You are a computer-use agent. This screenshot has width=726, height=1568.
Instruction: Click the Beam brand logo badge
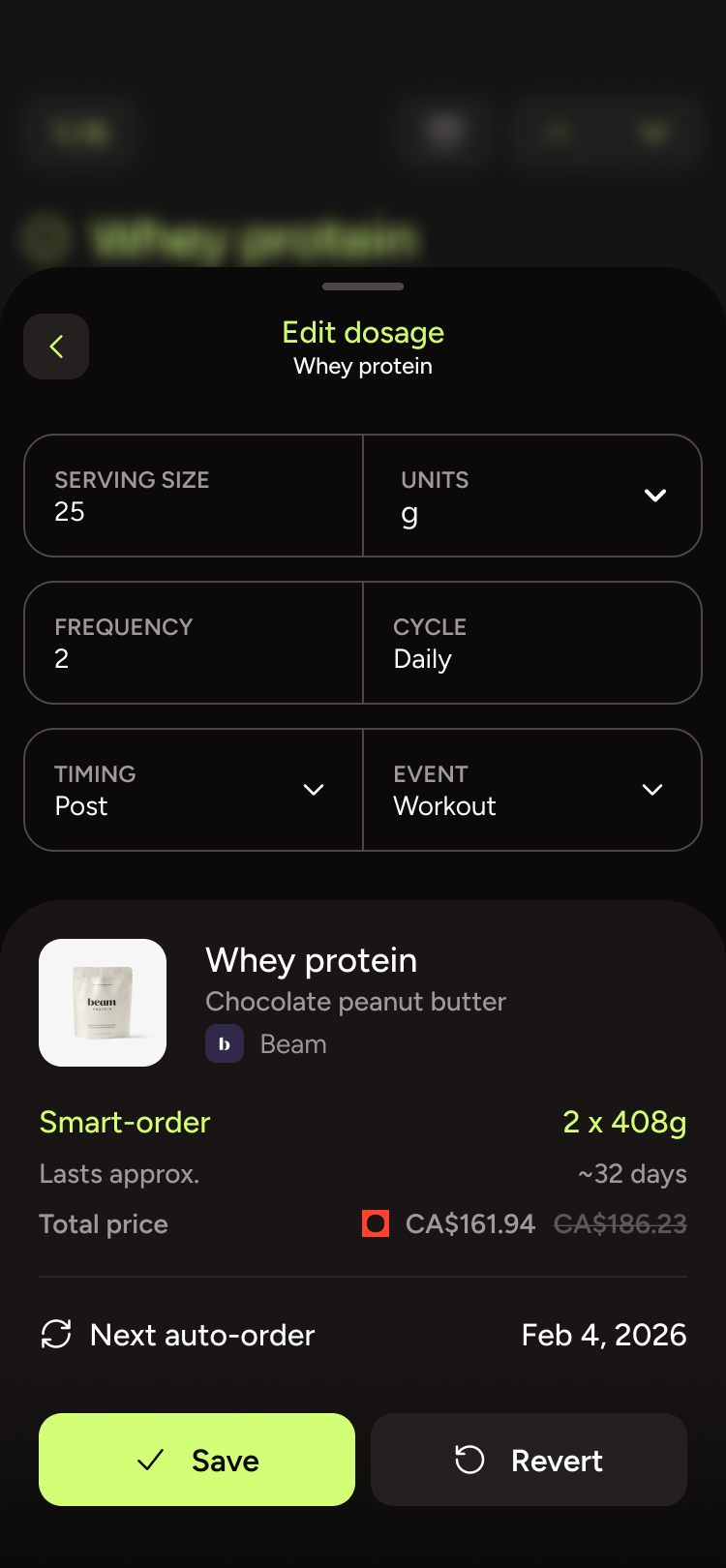(224, 1043)
